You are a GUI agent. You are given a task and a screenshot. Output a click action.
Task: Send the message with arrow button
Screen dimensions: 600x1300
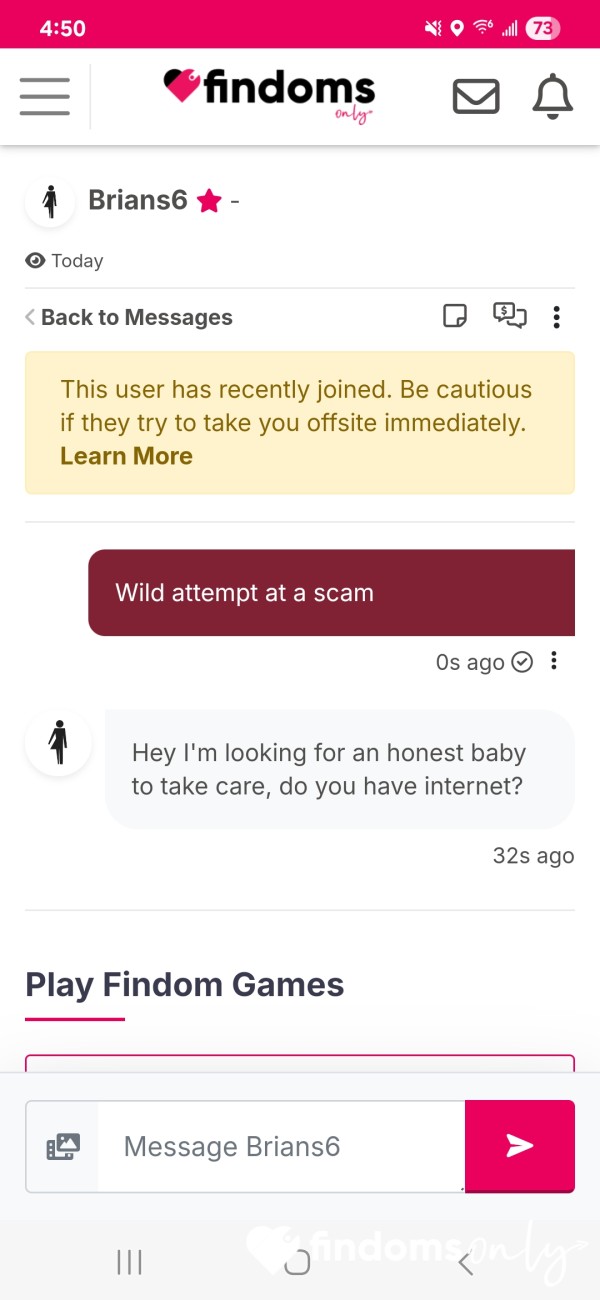click(x=520, y=1146)
